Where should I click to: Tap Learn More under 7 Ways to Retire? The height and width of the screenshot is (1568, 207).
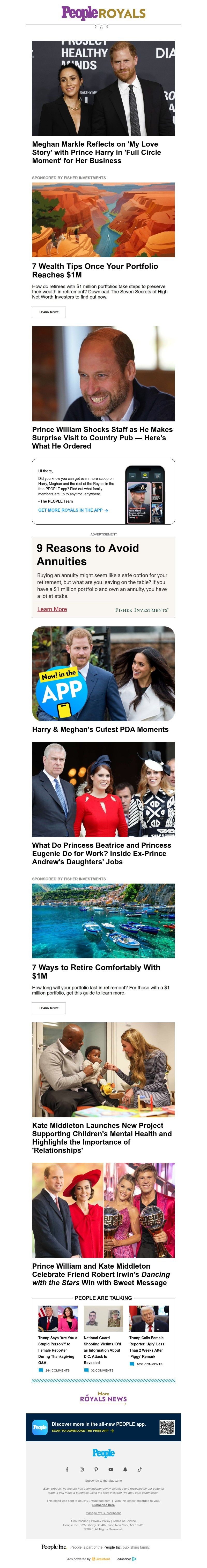tap(49, 1008)
